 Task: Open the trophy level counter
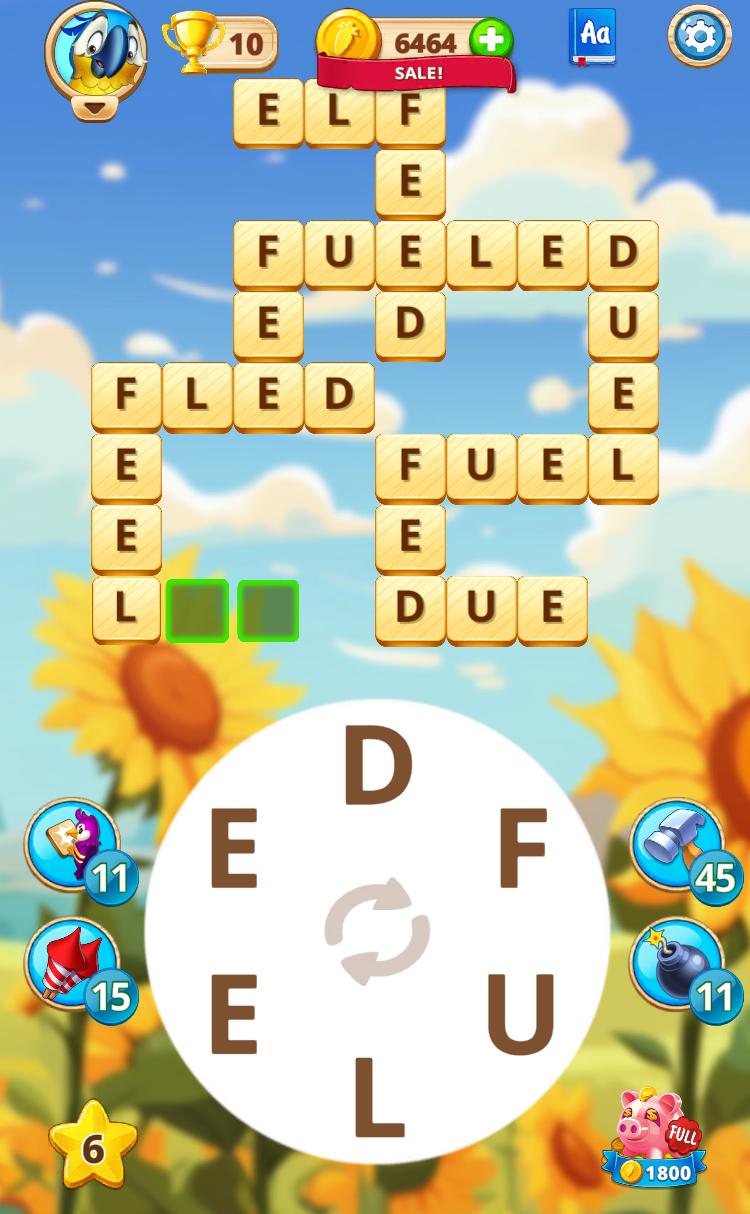coord(222,43)
